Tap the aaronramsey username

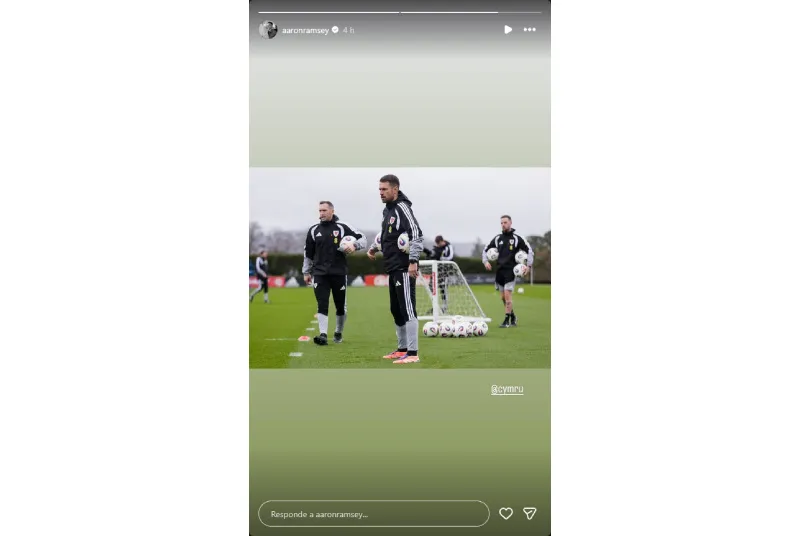[x=305, y=30]
